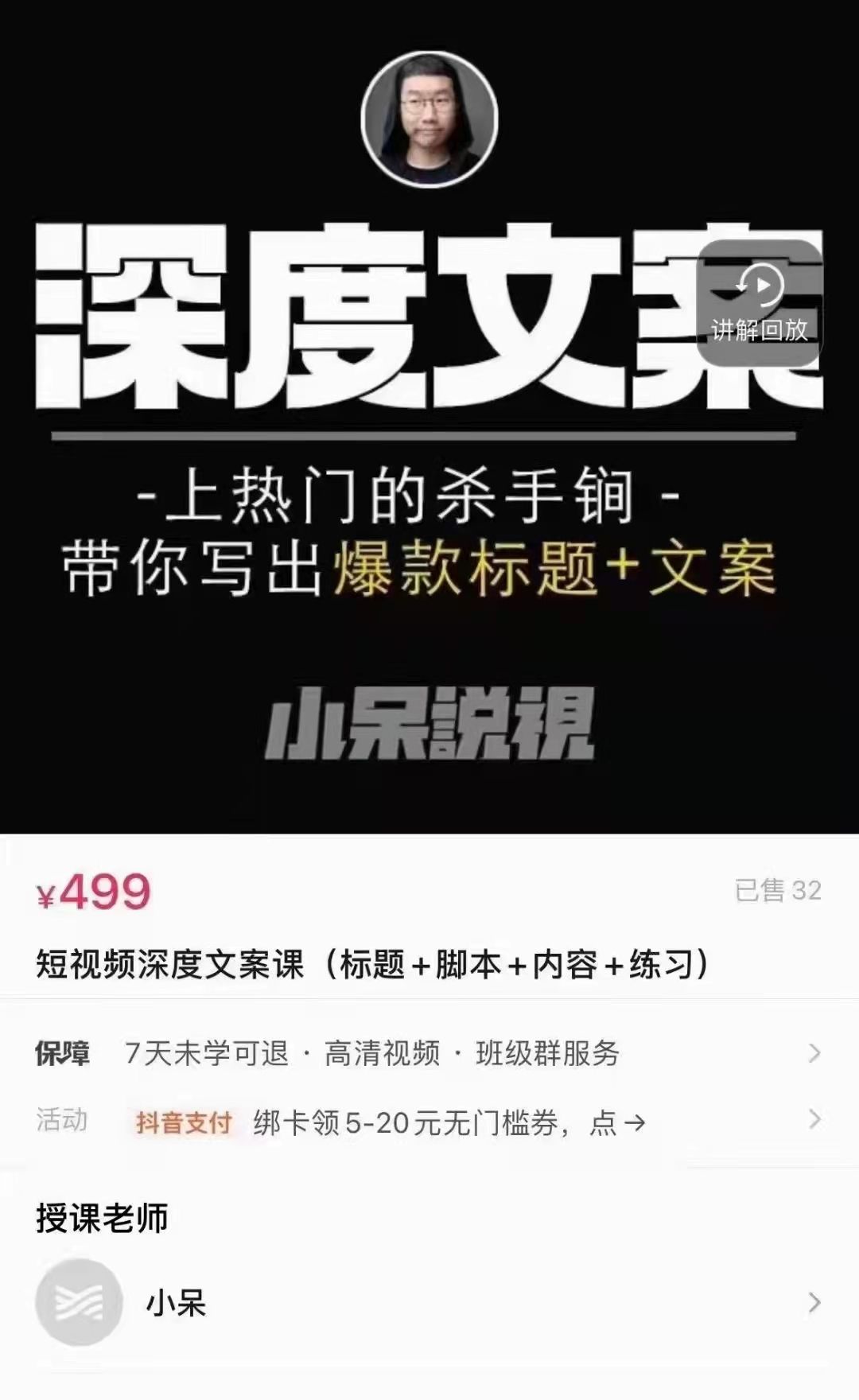Open the 抖音支付 coupon activity row
This screenshot has width=859, height=1400.
429,1122
